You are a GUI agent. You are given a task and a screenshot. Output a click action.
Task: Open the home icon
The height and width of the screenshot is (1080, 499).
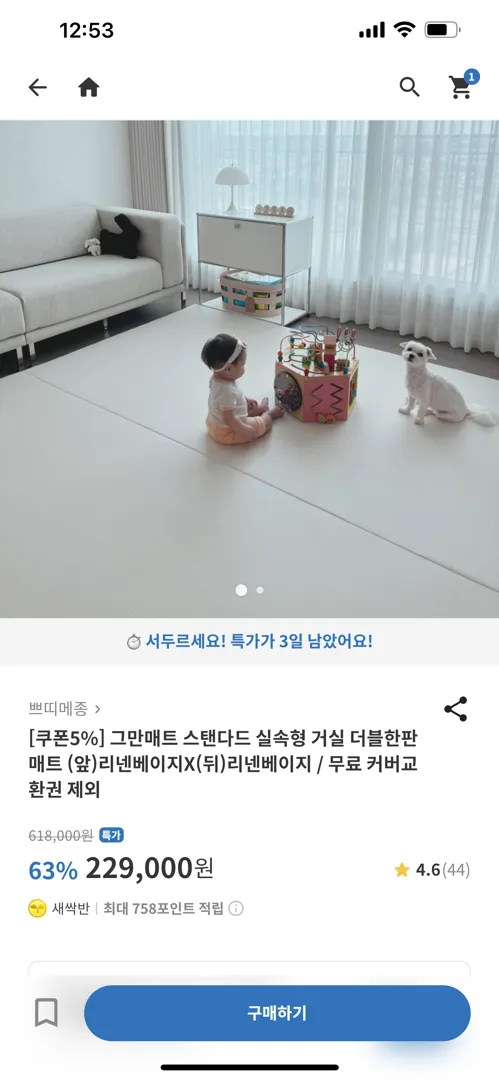[x=88, y=87]
